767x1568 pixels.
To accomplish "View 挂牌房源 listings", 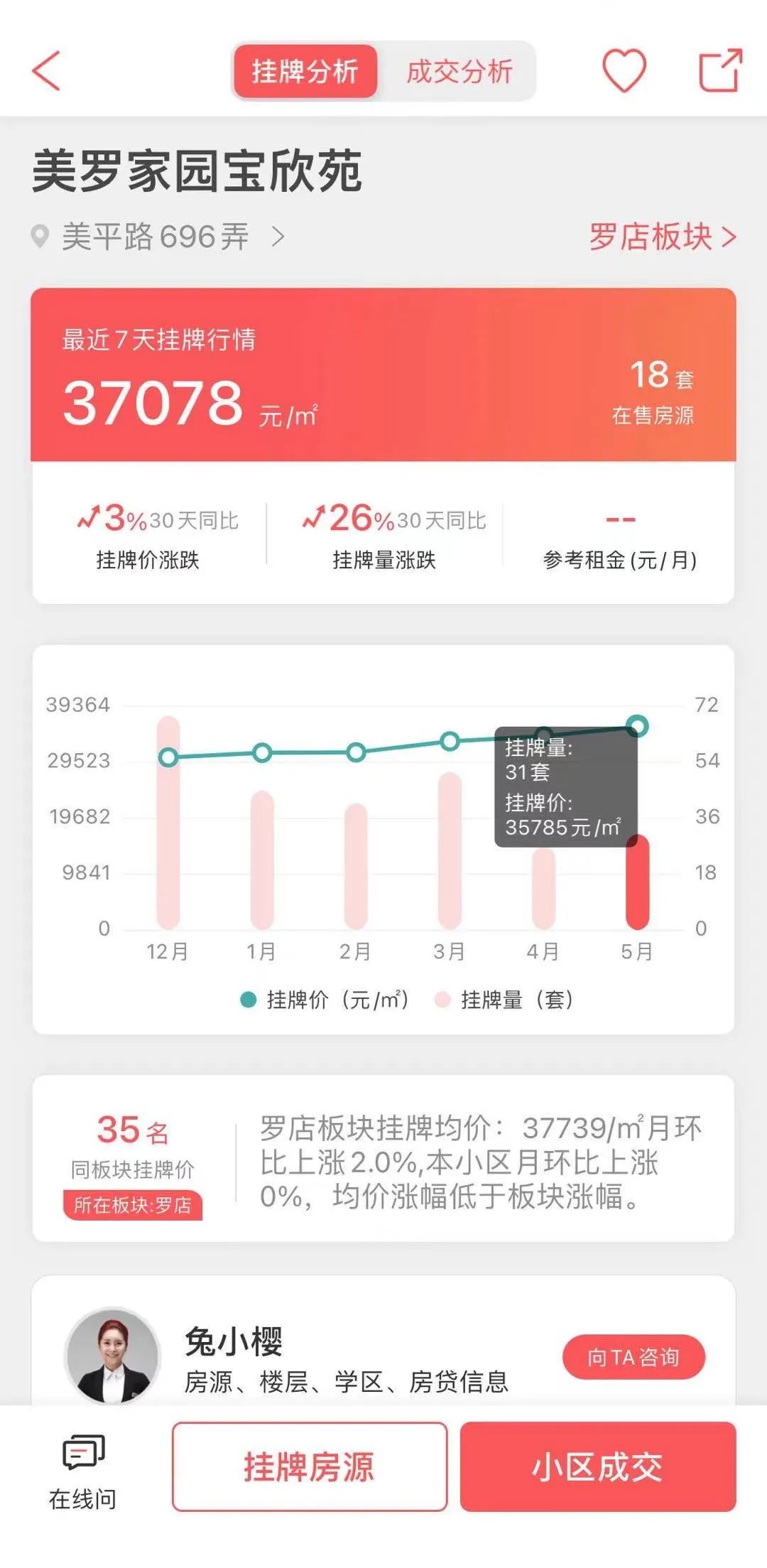I will 310,1467.
